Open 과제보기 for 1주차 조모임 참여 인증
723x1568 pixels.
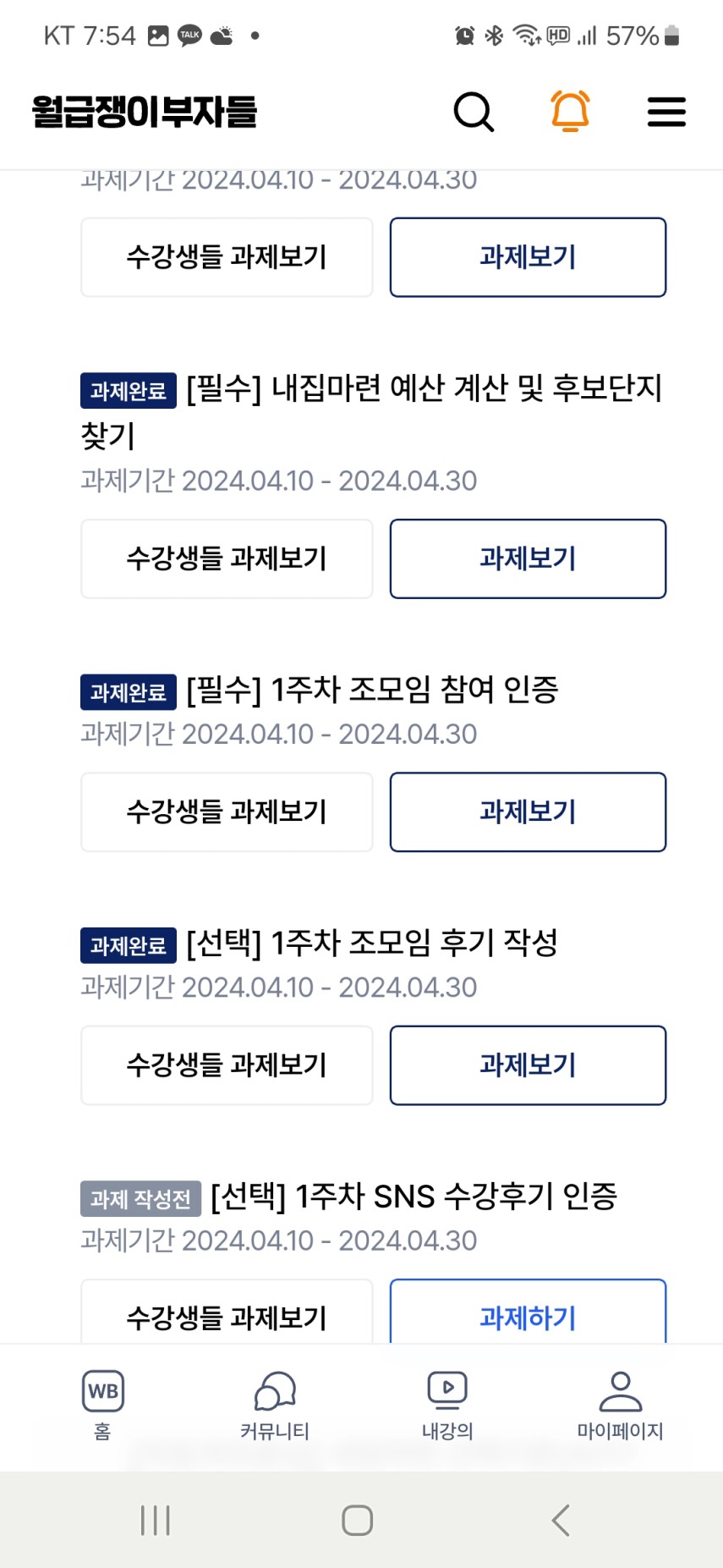tap(528, 812)
